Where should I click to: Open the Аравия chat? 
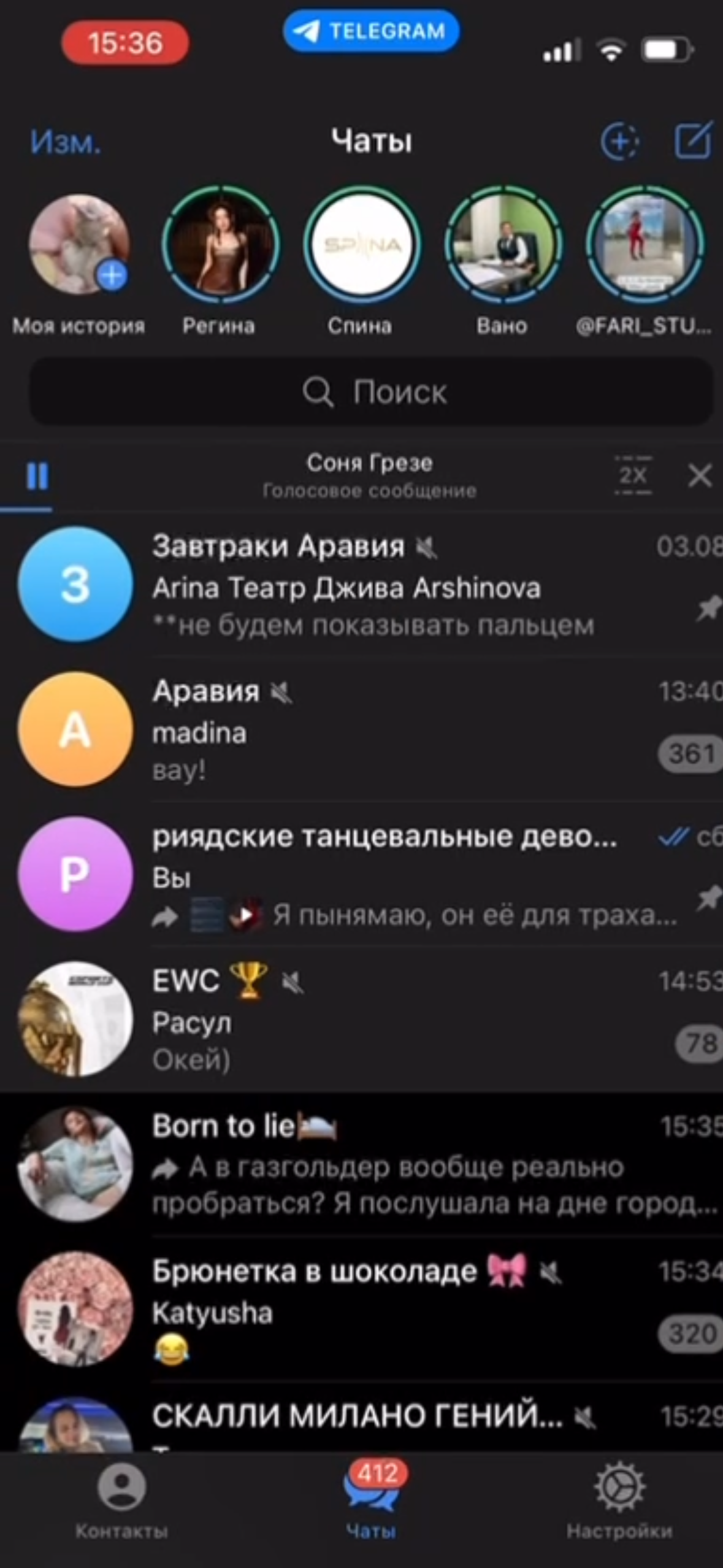click(x=362, y=729)
